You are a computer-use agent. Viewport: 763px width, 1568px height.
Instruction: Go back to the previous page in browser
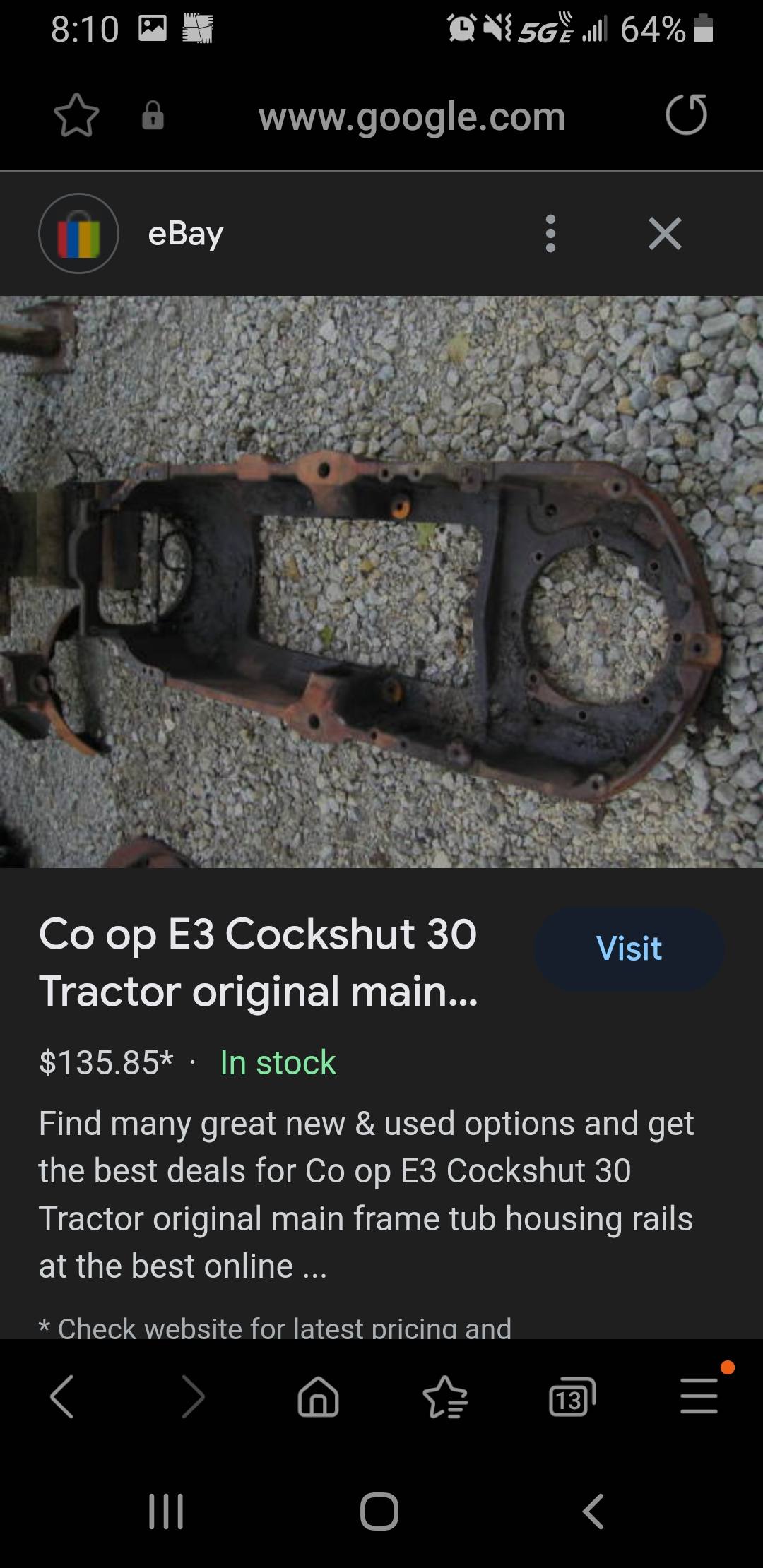click(x=62, y=1397)
